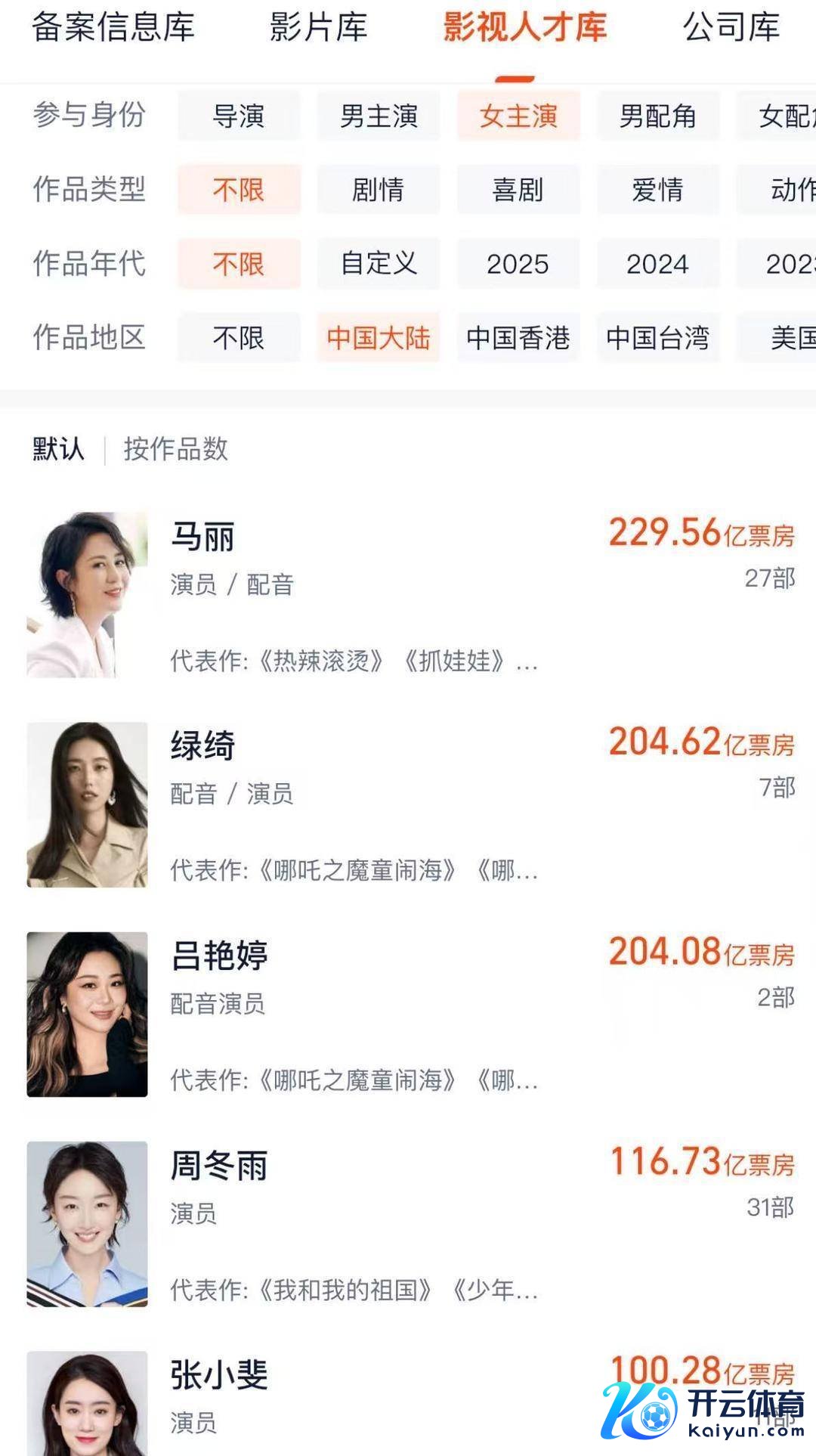Select the 喜剧 genre chip
The image size is (816, 1456).
coord(518,190)
